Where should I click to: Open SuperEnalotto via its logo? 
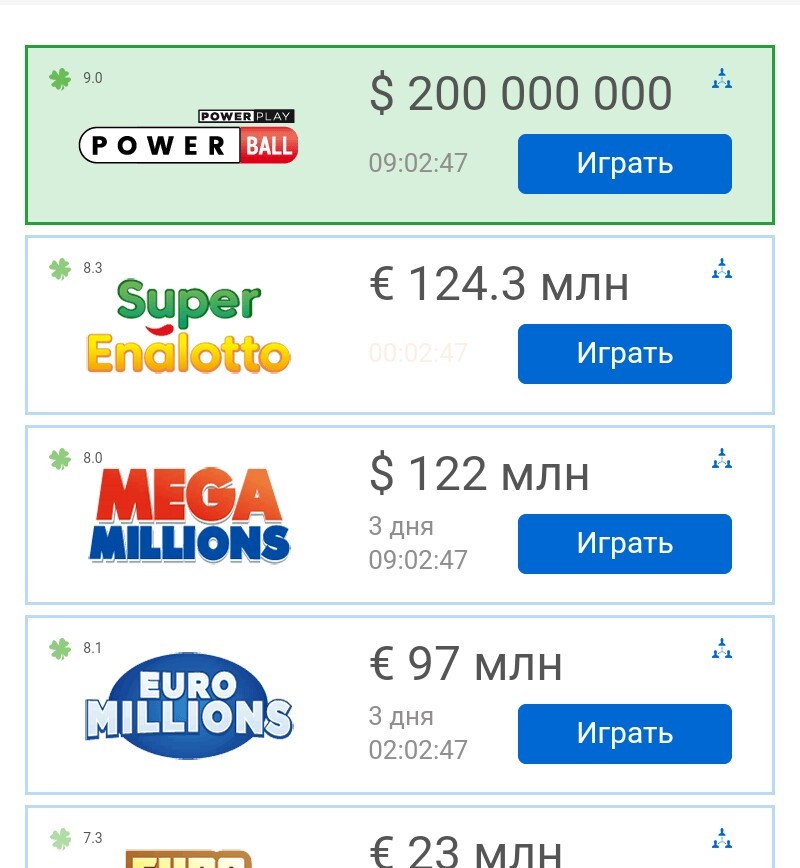pyautogui.click(x=188, y=325)
